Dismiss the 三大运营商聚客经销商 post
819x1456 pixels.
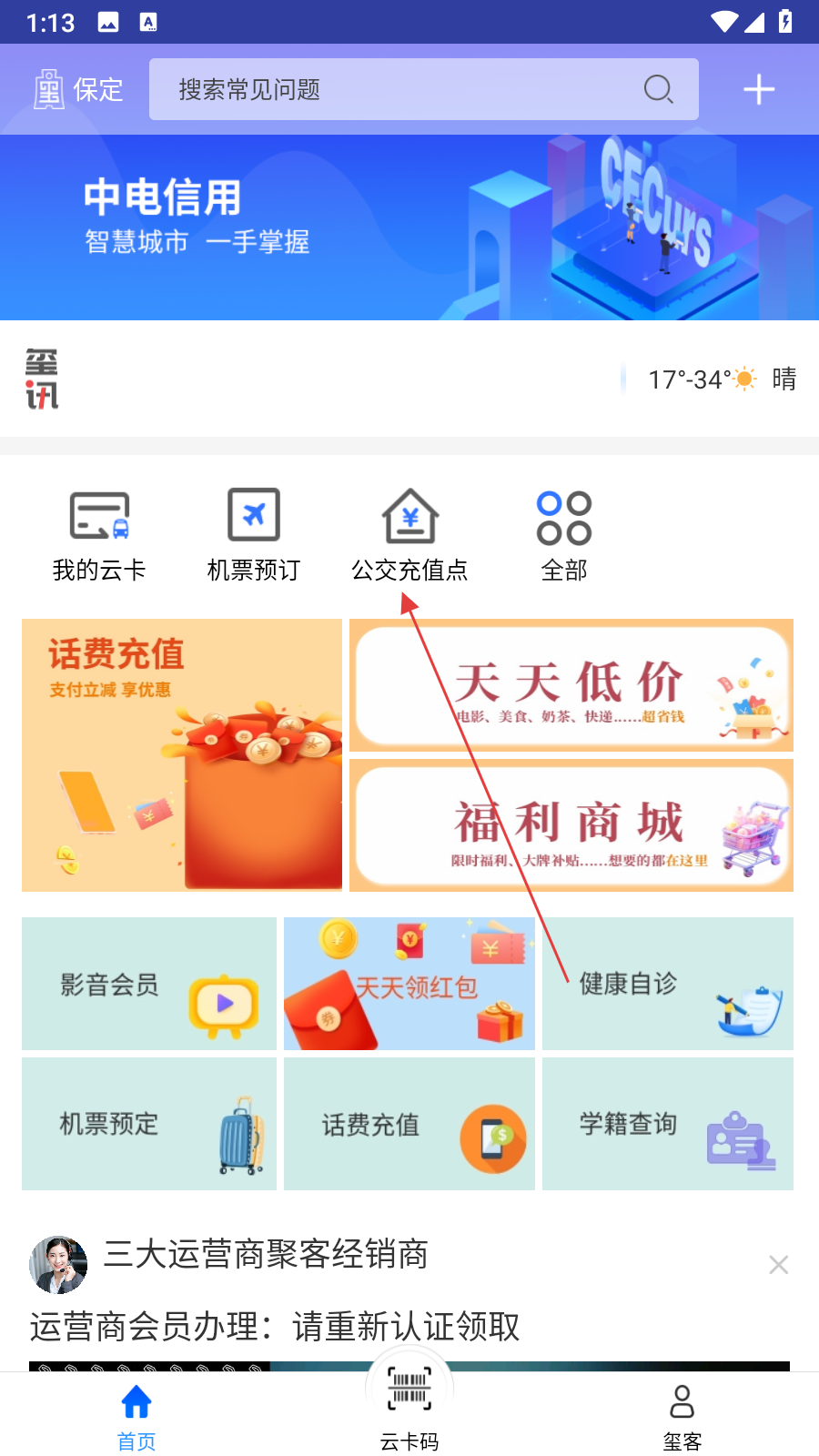(778, 1265)
